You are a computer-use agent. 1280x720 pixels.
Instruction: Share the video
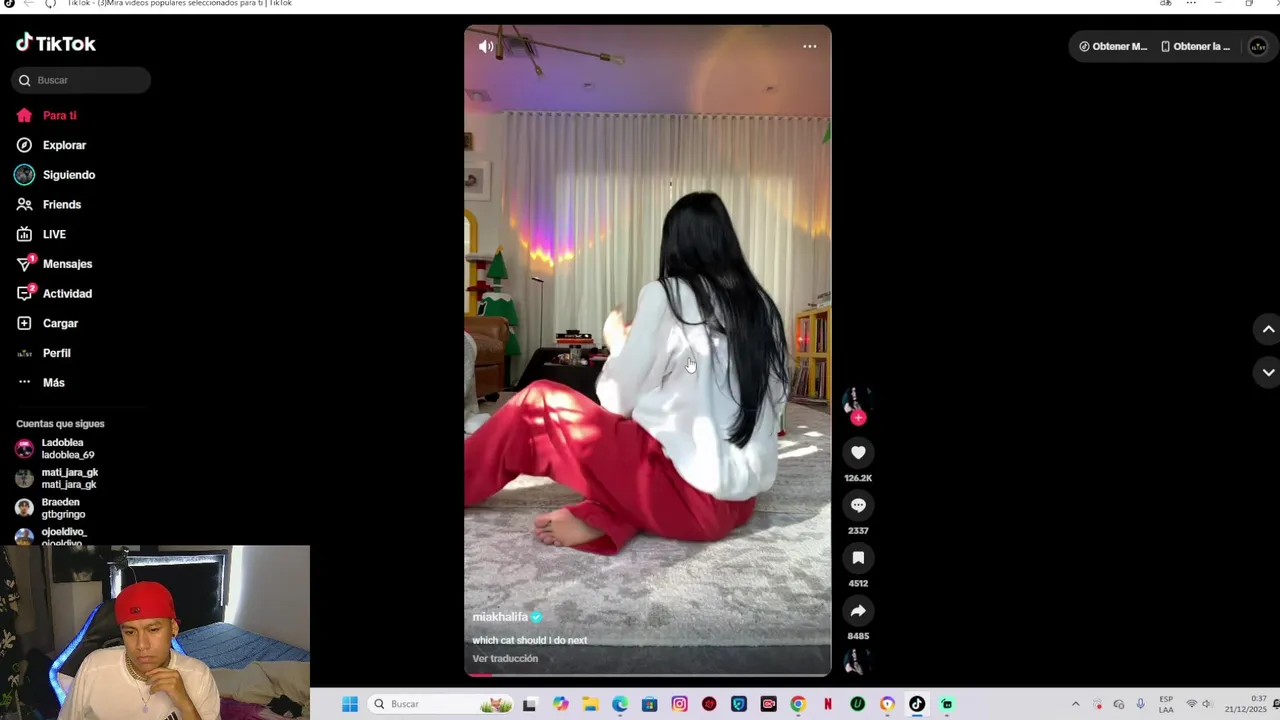click(x=858, y=611)
